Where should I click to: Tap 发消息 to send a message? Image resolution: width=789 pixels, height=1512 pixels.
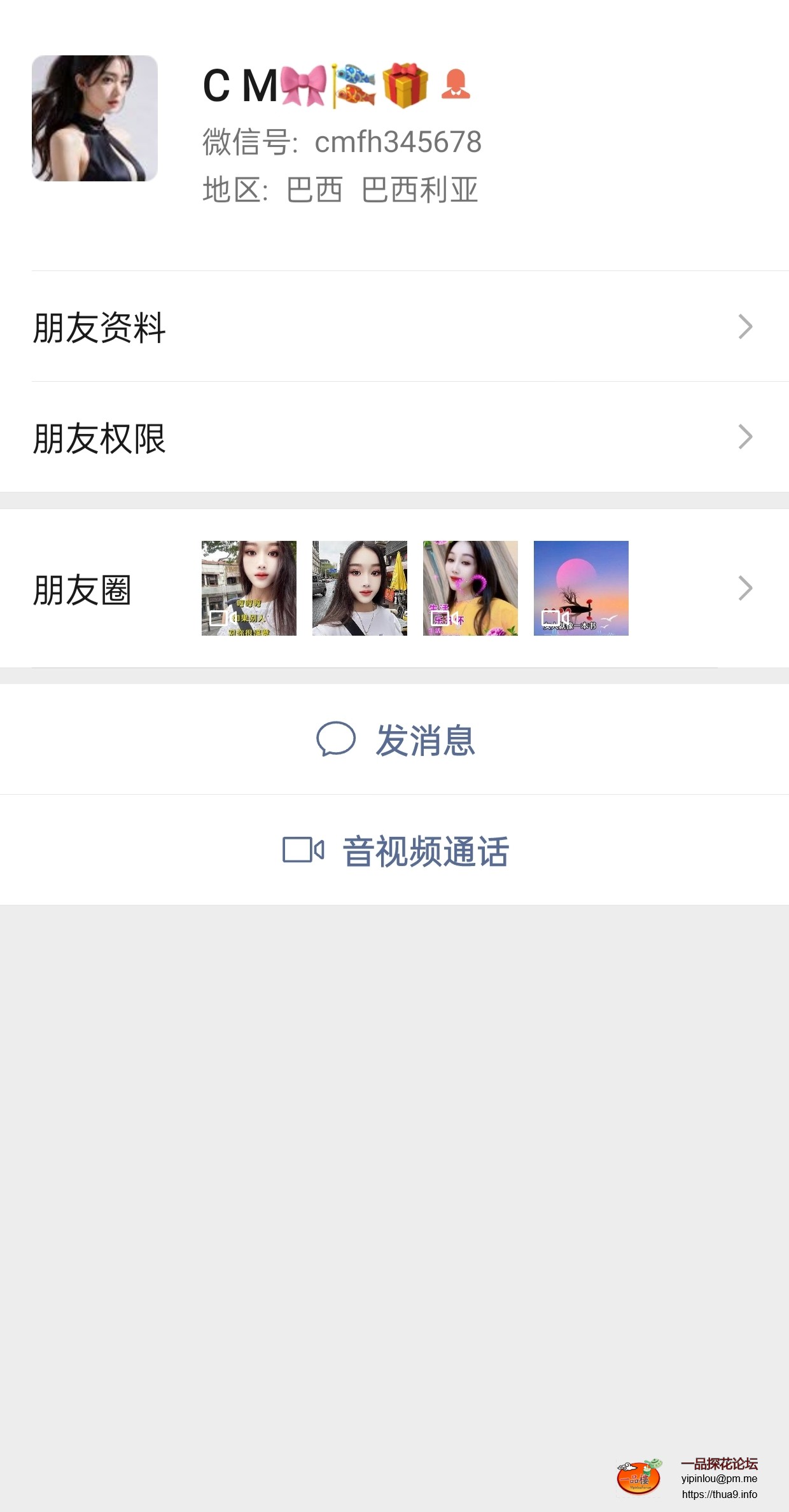pyautogui.click(x=396, y=740)
